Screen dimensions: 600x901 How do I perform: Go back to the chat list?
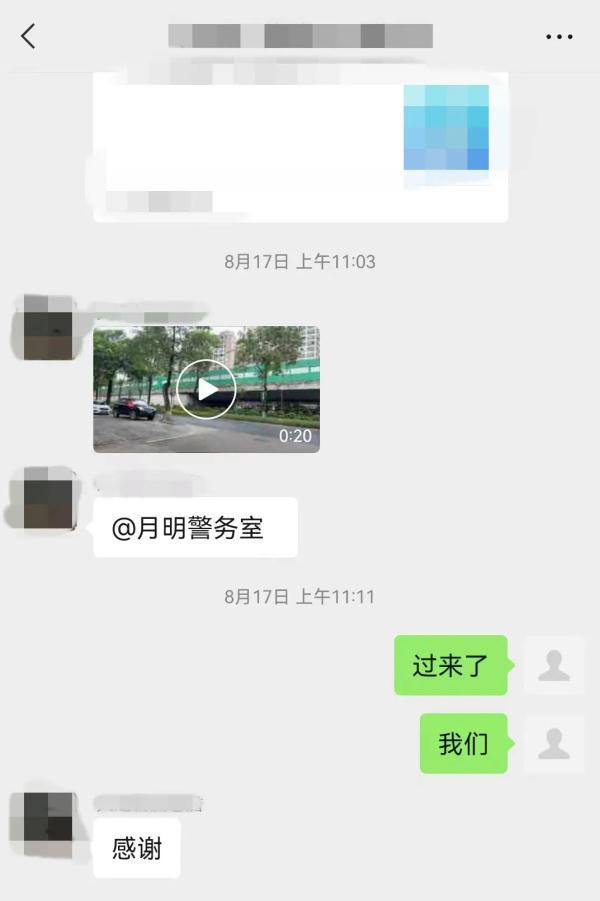coord(28,37)
